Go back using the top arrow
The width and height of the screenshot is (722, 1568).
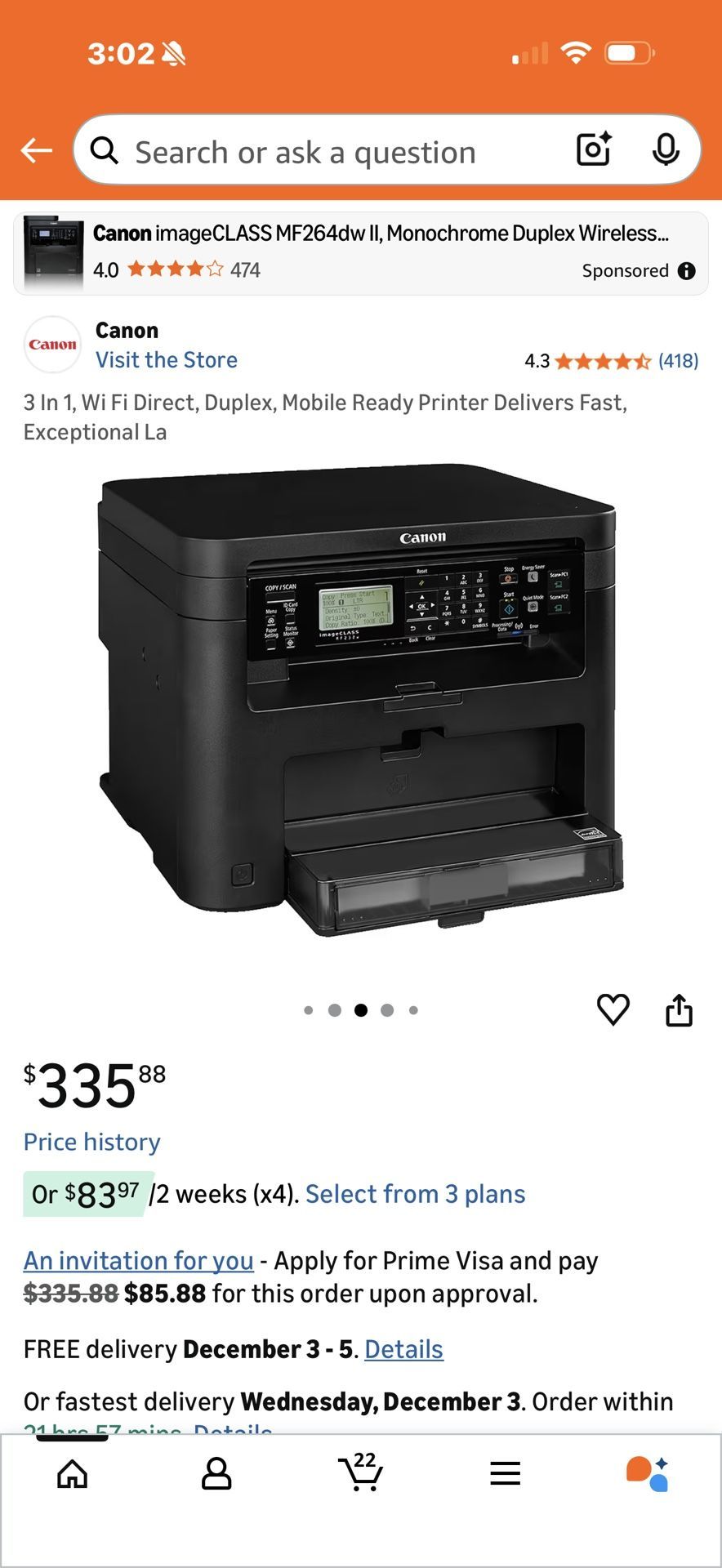(37, 150)
